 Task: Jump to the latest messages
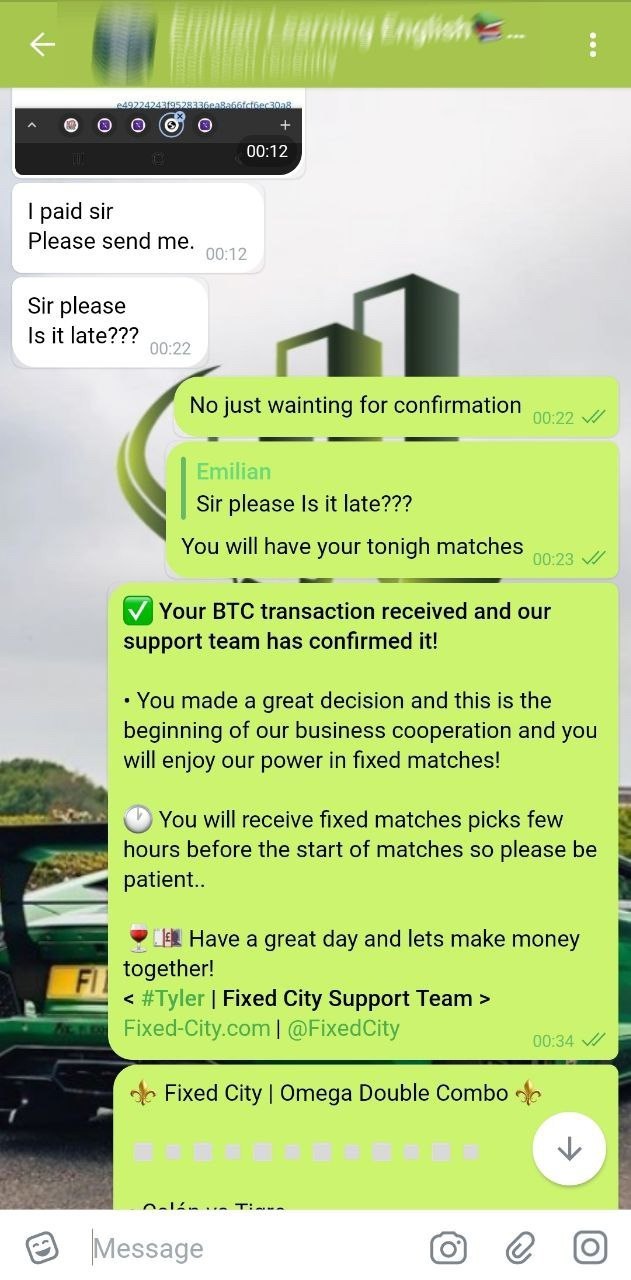point(569,1149)
